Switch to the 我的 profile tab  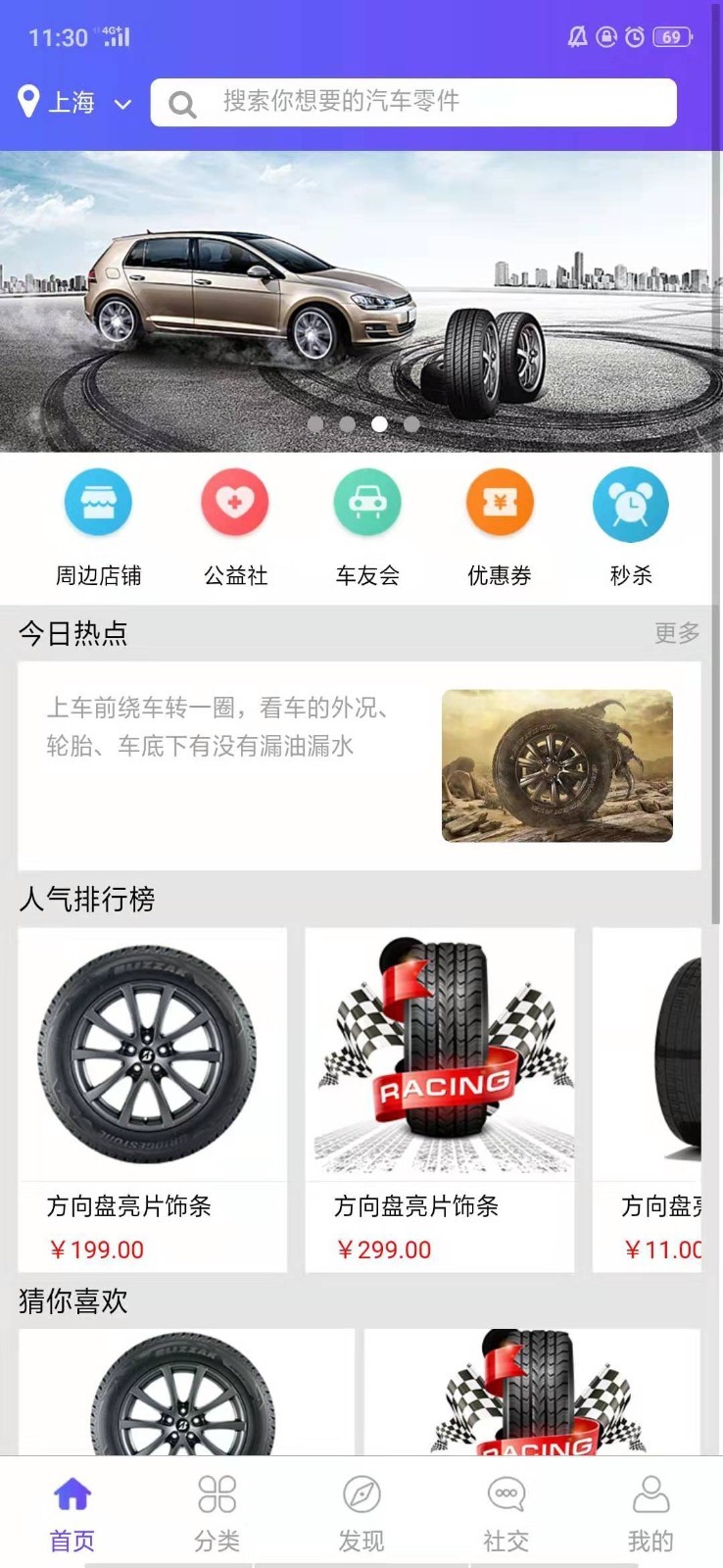click(x=651, y=1513)
